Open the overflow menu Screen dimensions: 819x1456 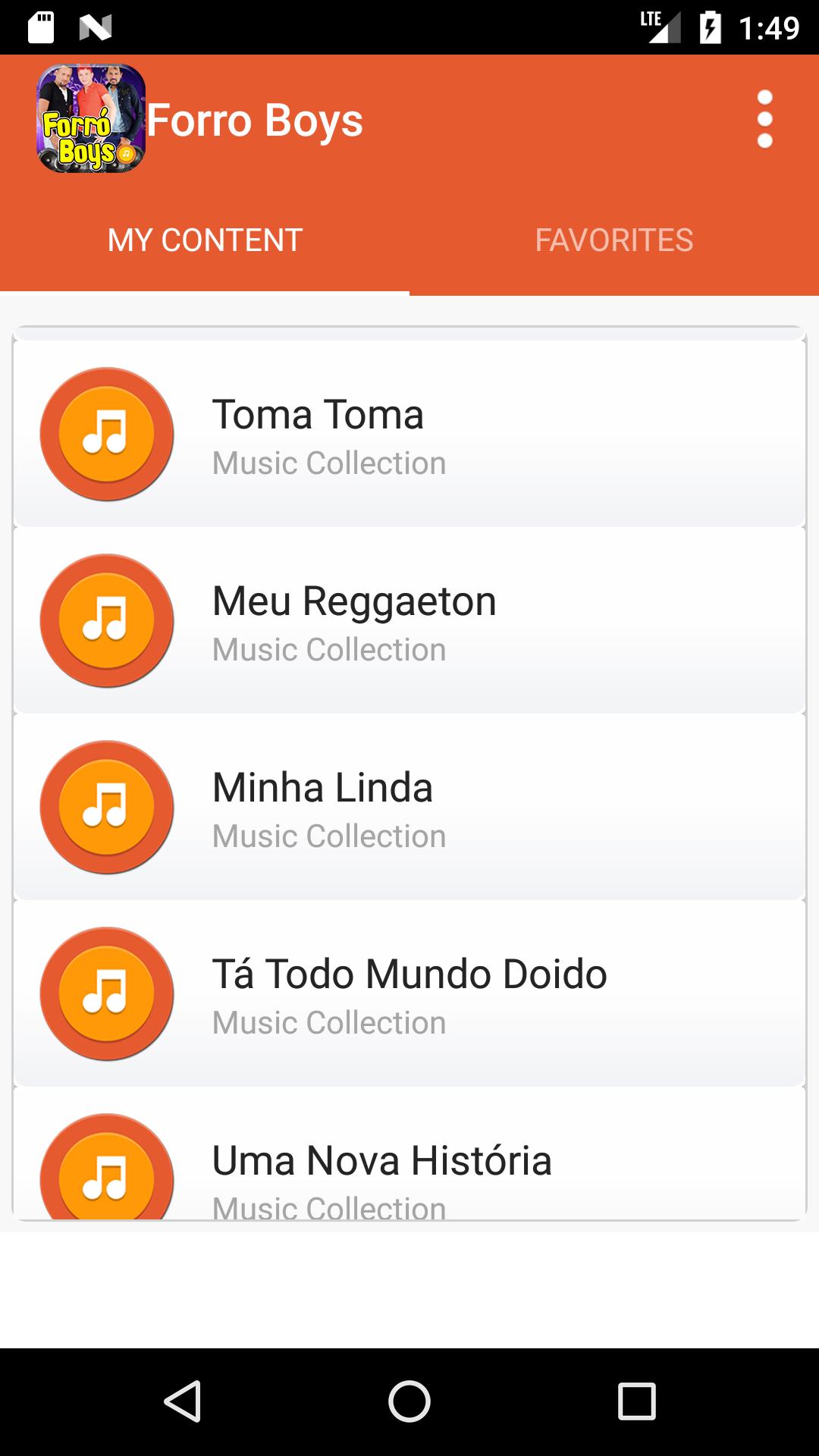(764, 120)
